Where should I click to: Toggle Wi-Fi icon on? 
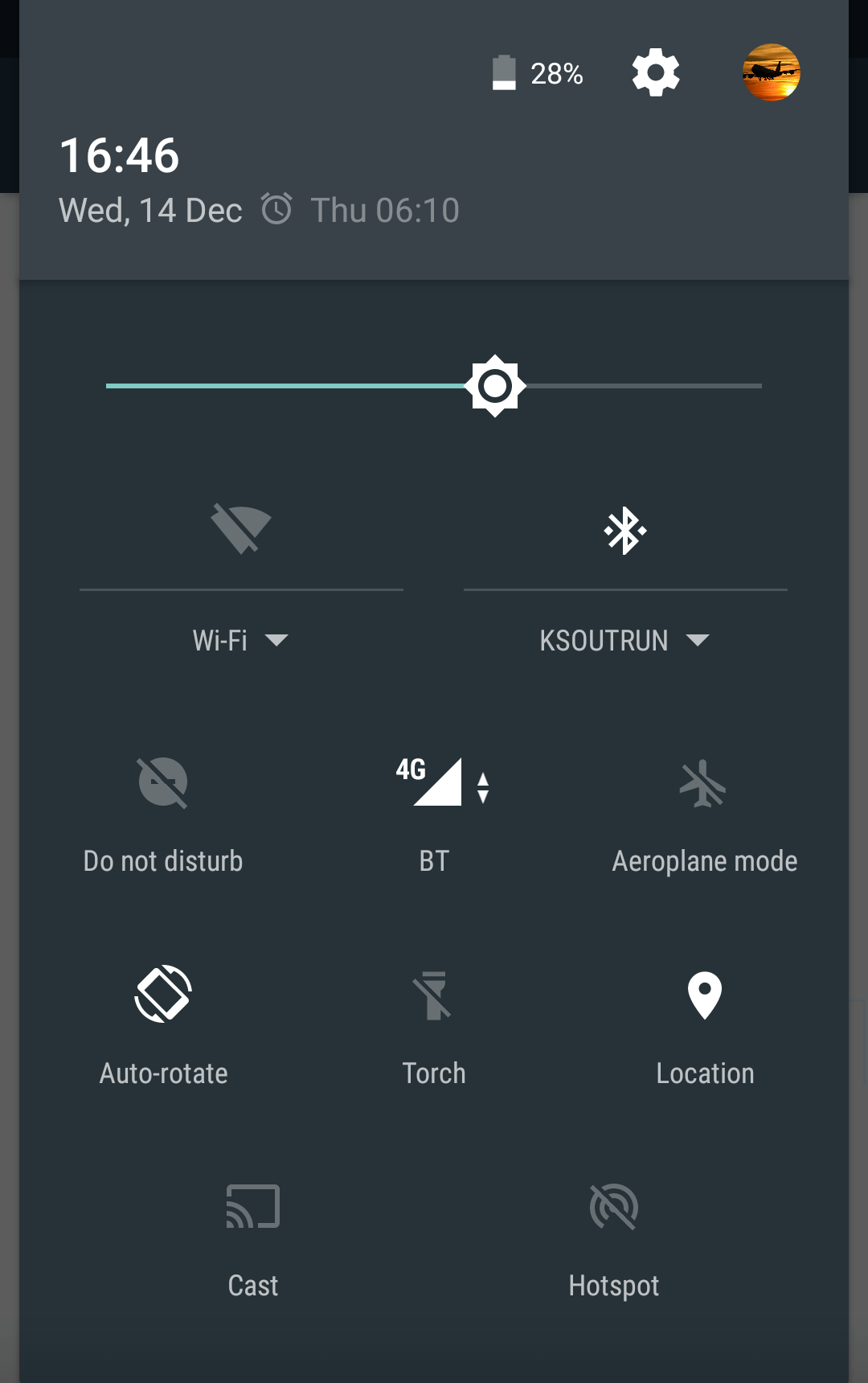(x=241, y=529)
